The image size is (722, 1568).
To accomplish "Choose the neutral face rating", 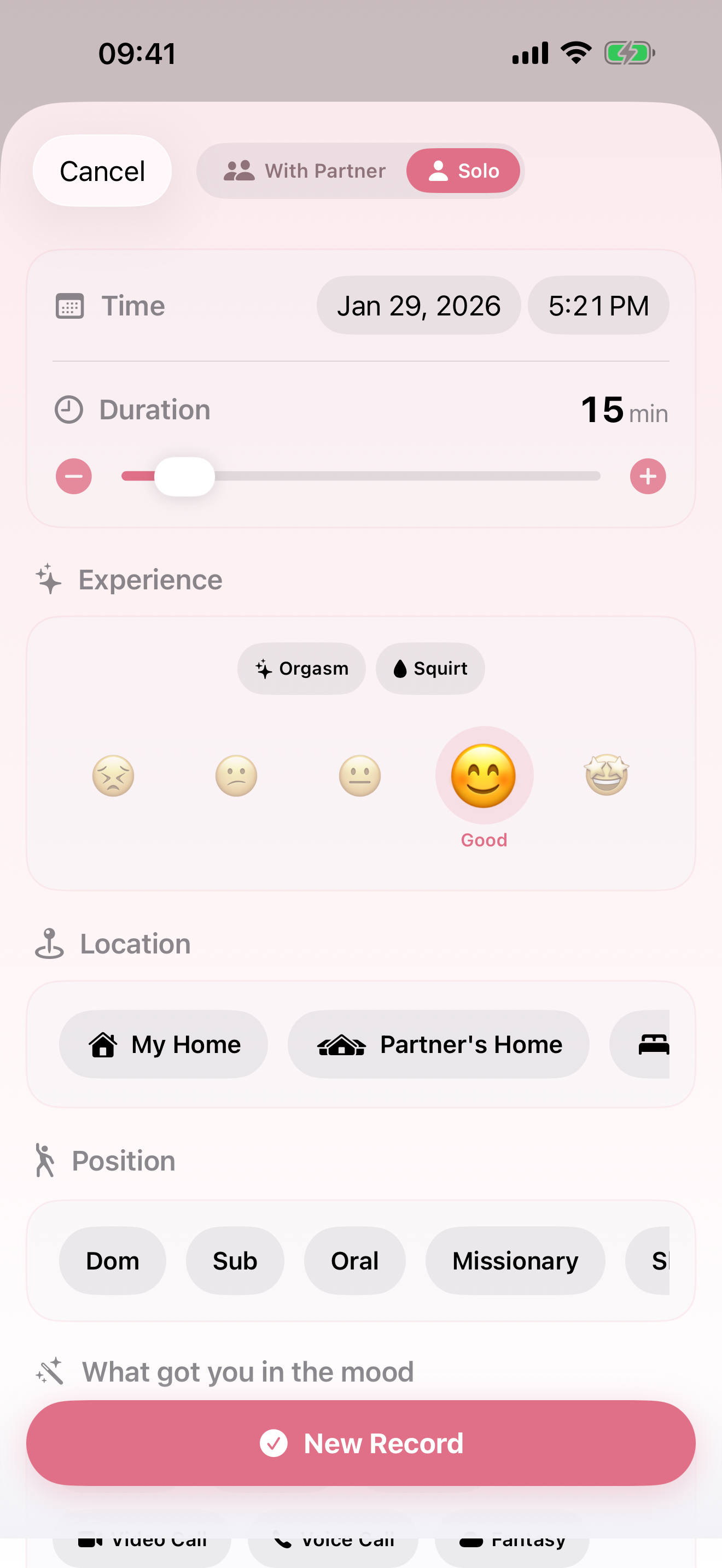I will point(360,775).
